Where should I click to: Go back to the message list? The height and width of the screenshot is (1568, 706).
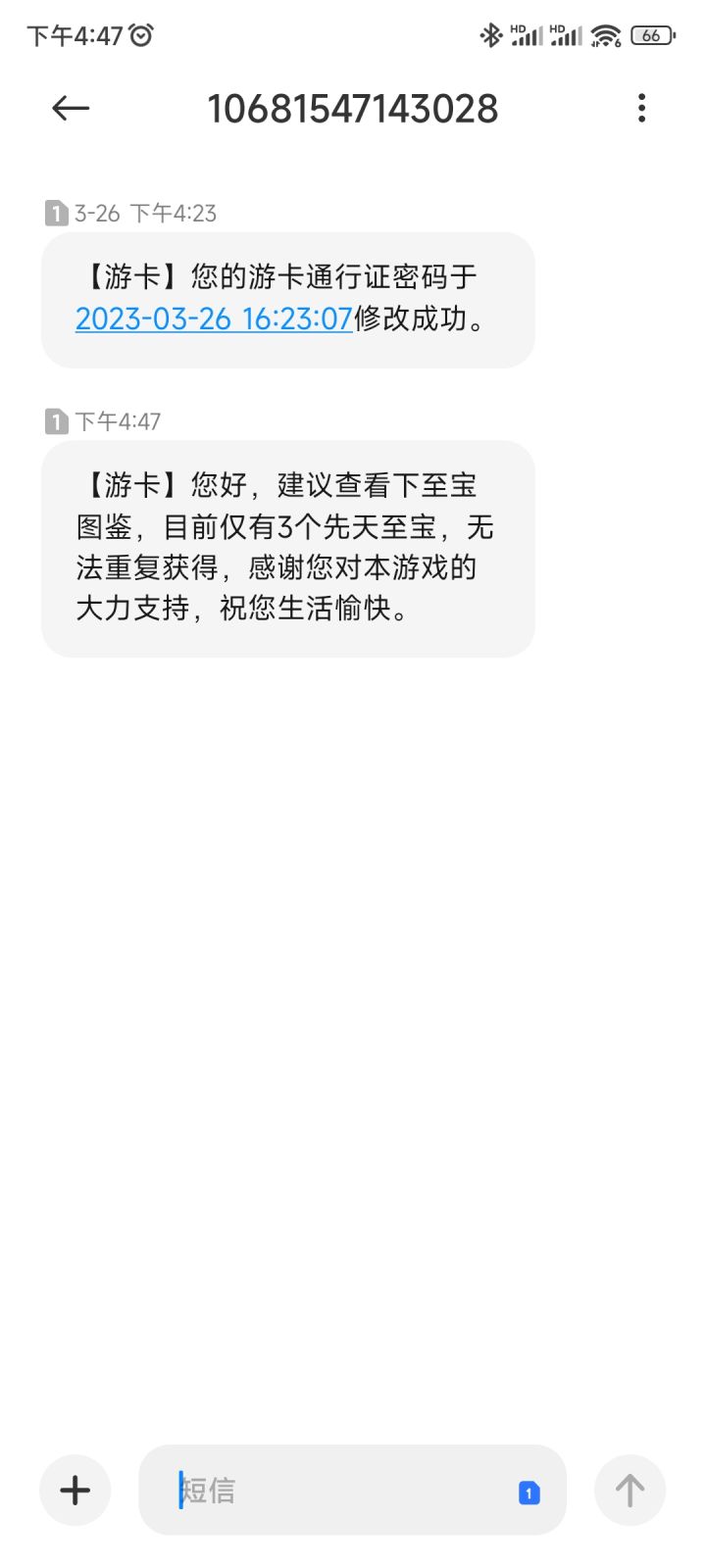(71, 108)
